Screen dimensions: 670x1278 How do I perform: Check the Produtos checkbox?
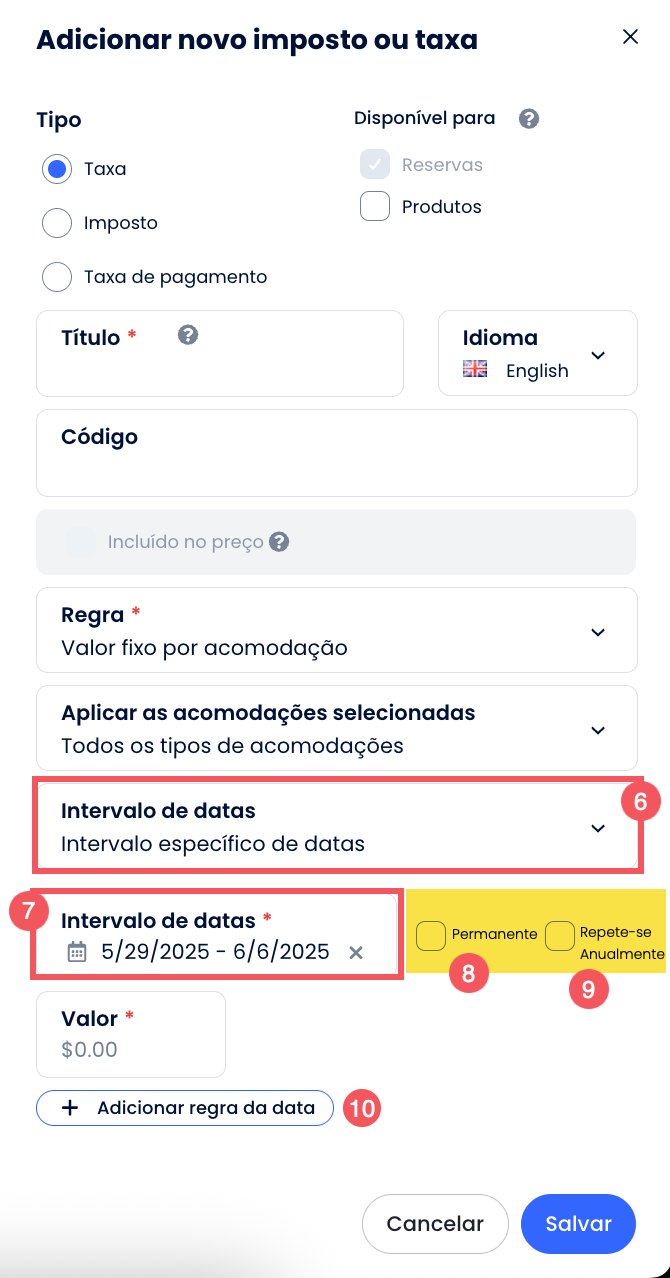click(375, 207)
